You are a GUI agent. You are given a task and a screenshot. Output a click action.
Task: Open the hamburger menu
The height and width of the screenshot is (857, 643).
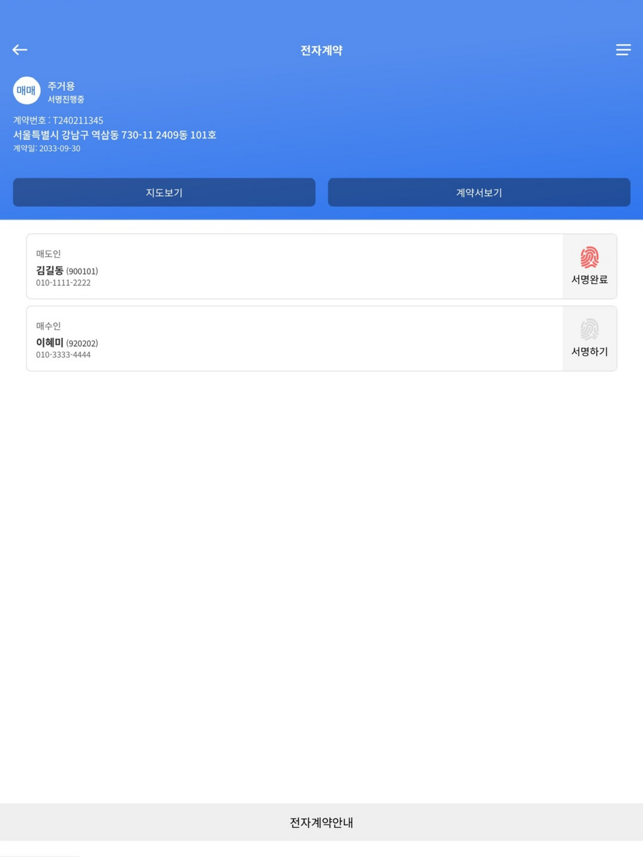623,50
